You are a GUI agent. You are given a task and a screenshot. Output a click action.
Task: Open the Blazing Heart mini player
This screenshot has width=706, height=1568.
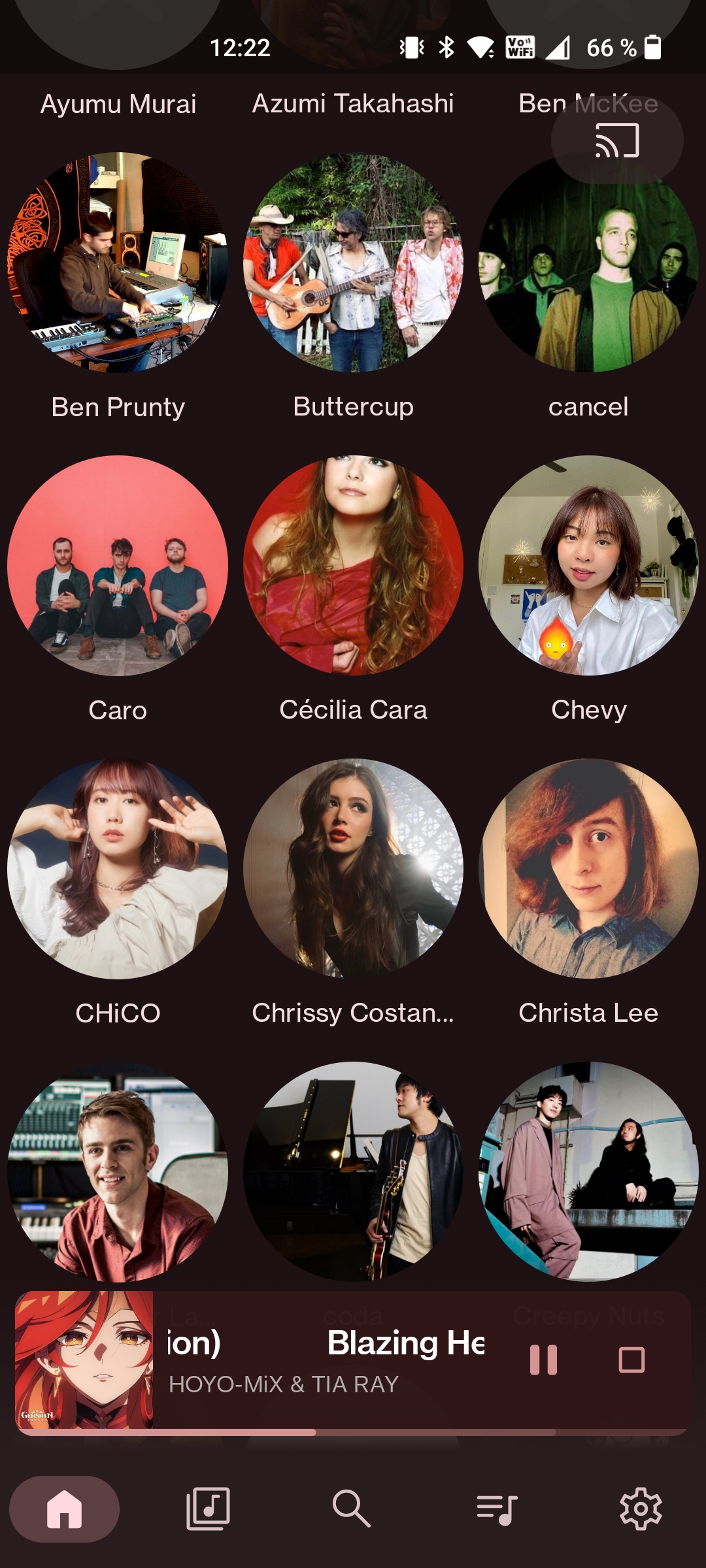tap(327, 1362)
